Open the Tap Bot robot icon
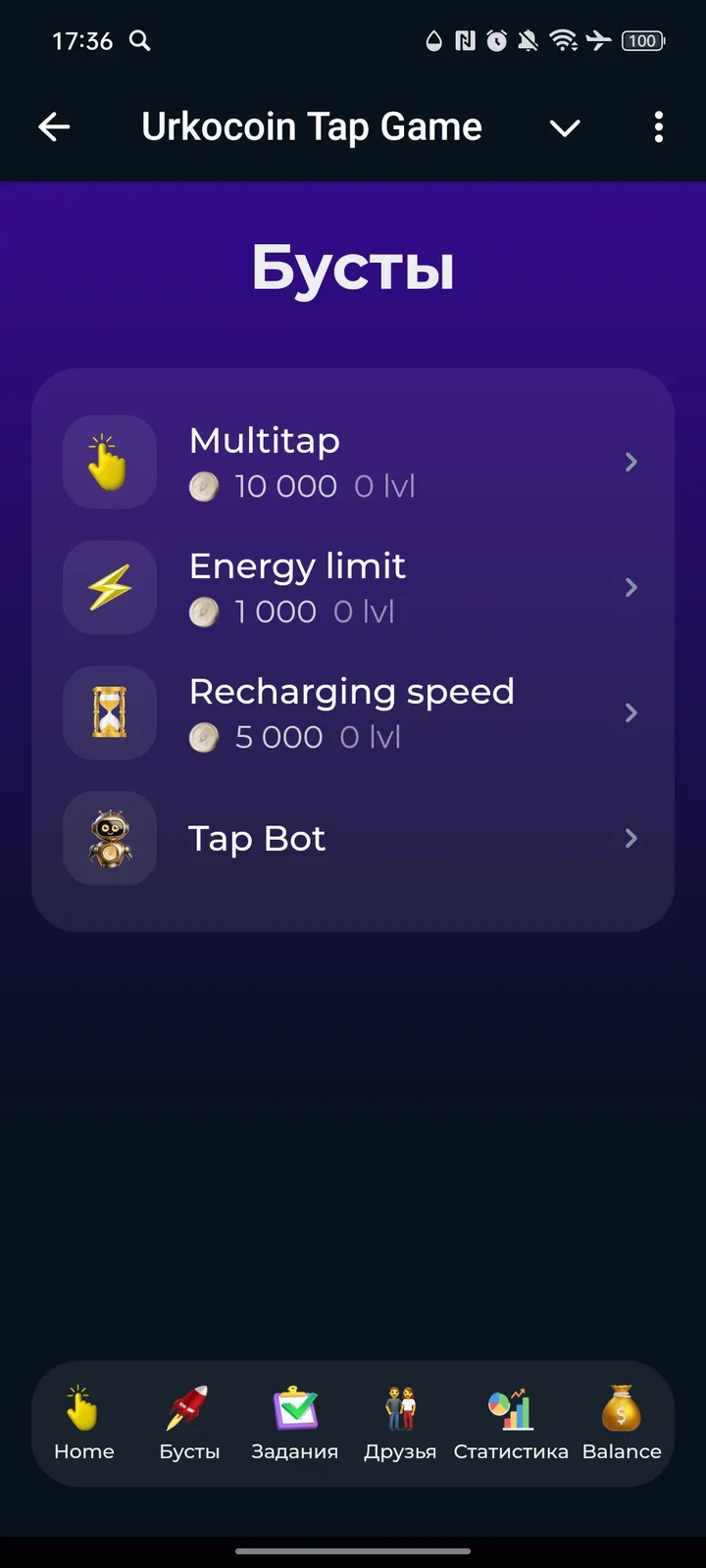 pos(109,838)
